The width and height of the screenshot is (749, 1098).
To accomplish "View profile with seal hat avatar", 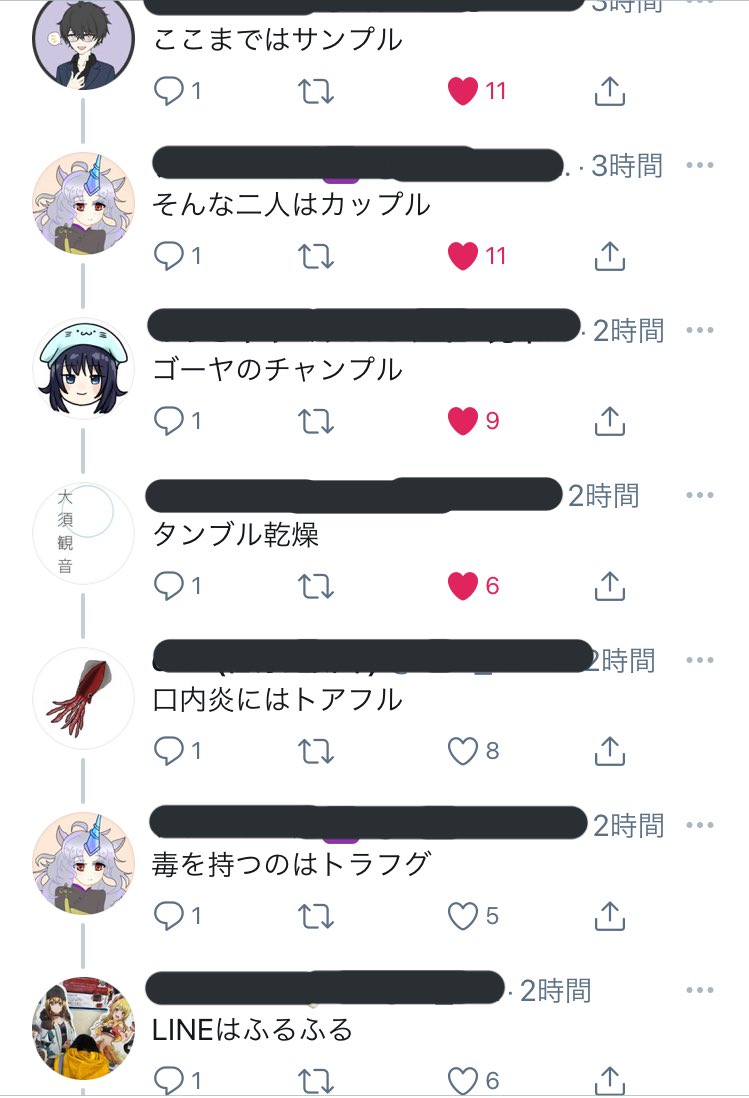I will (x=83, y=368).
